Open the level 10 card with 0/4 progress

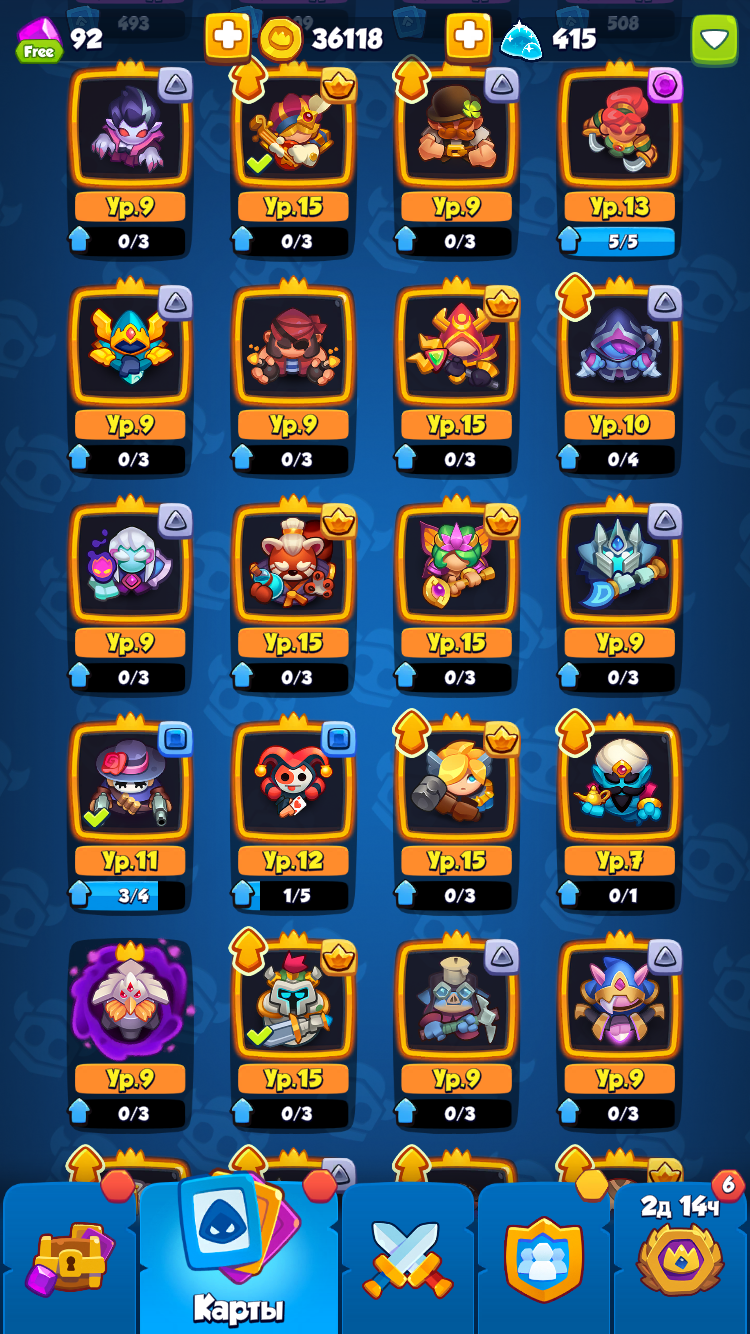tap(619, 378)
